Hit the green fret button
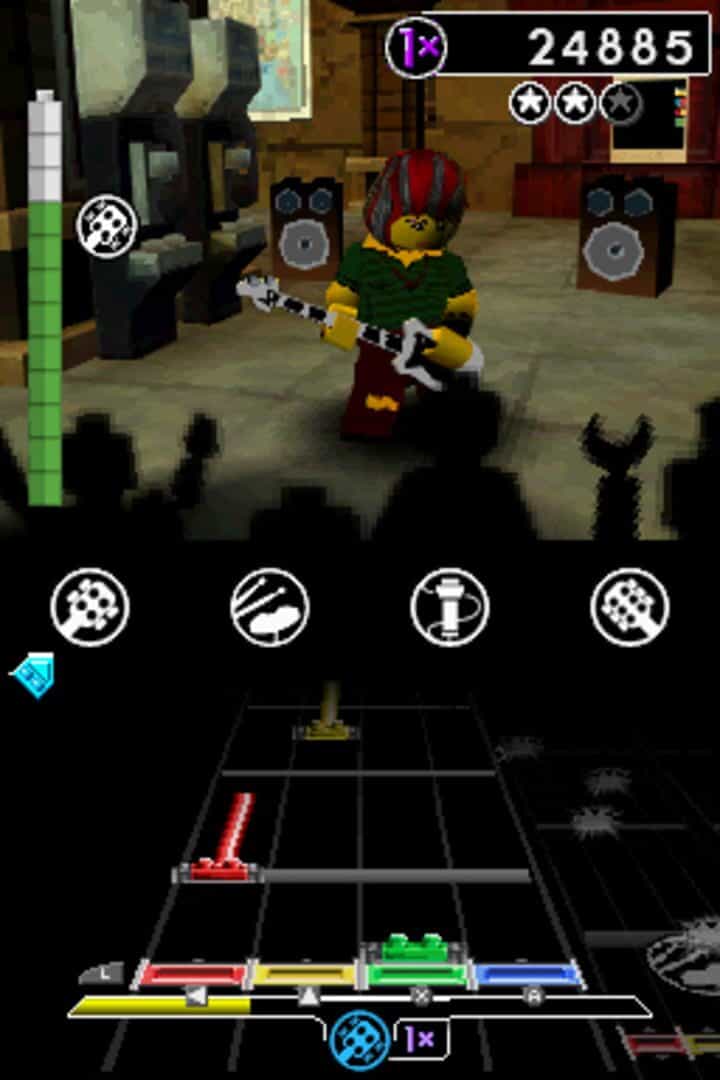The width and height of the screenshot is (720, 1080). 417,975
